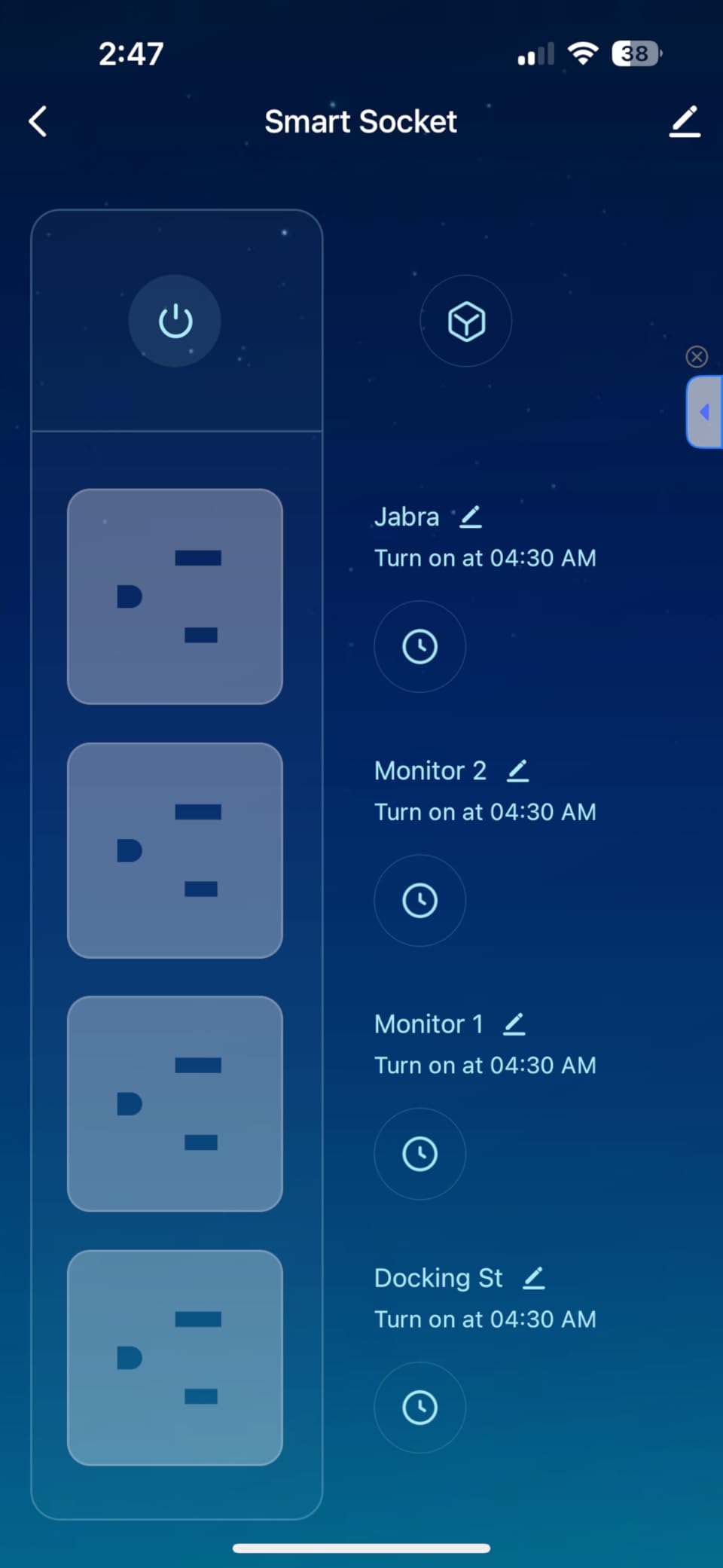Rename the Monitor 2 outlet

coord(517,770)
